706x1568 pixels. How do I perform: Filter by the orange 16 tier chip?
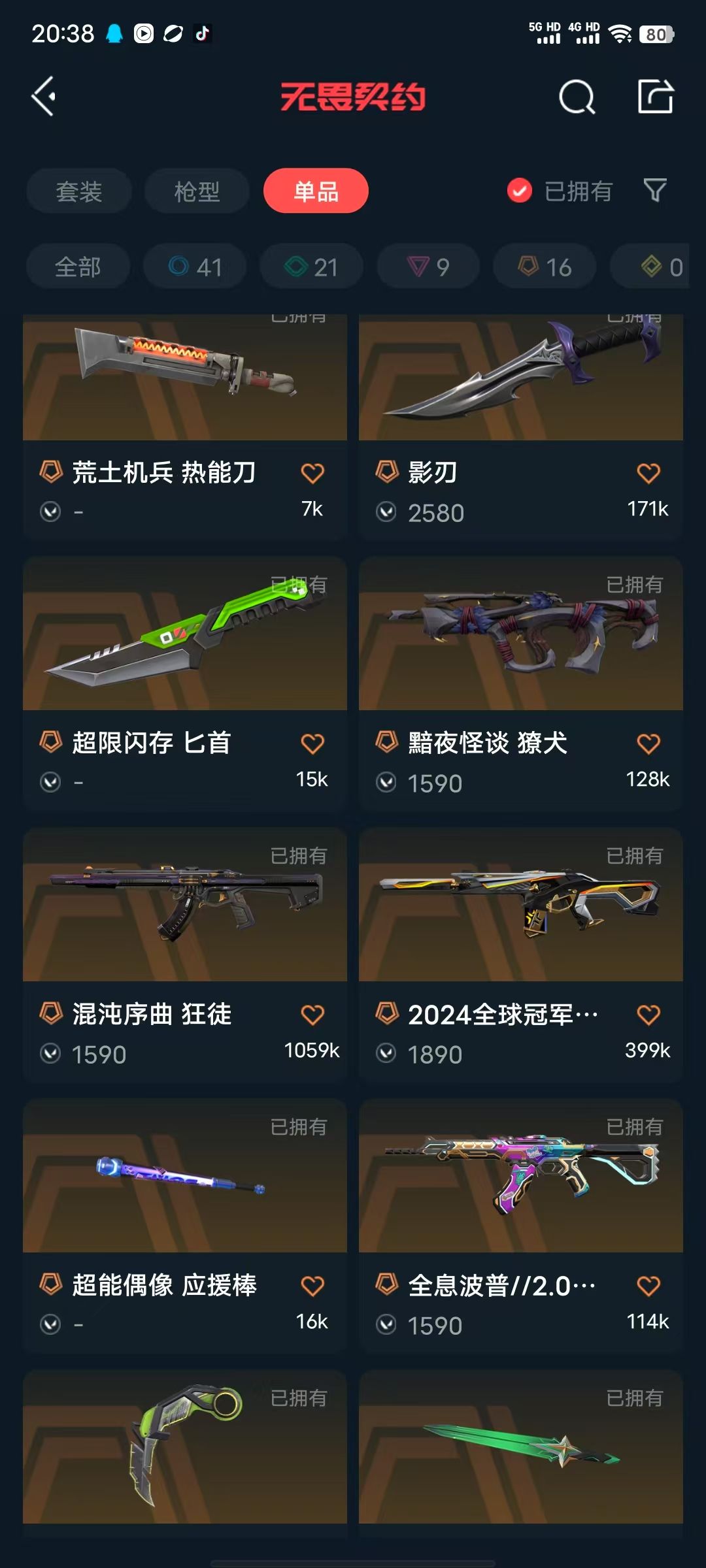(x=545, y=267)
